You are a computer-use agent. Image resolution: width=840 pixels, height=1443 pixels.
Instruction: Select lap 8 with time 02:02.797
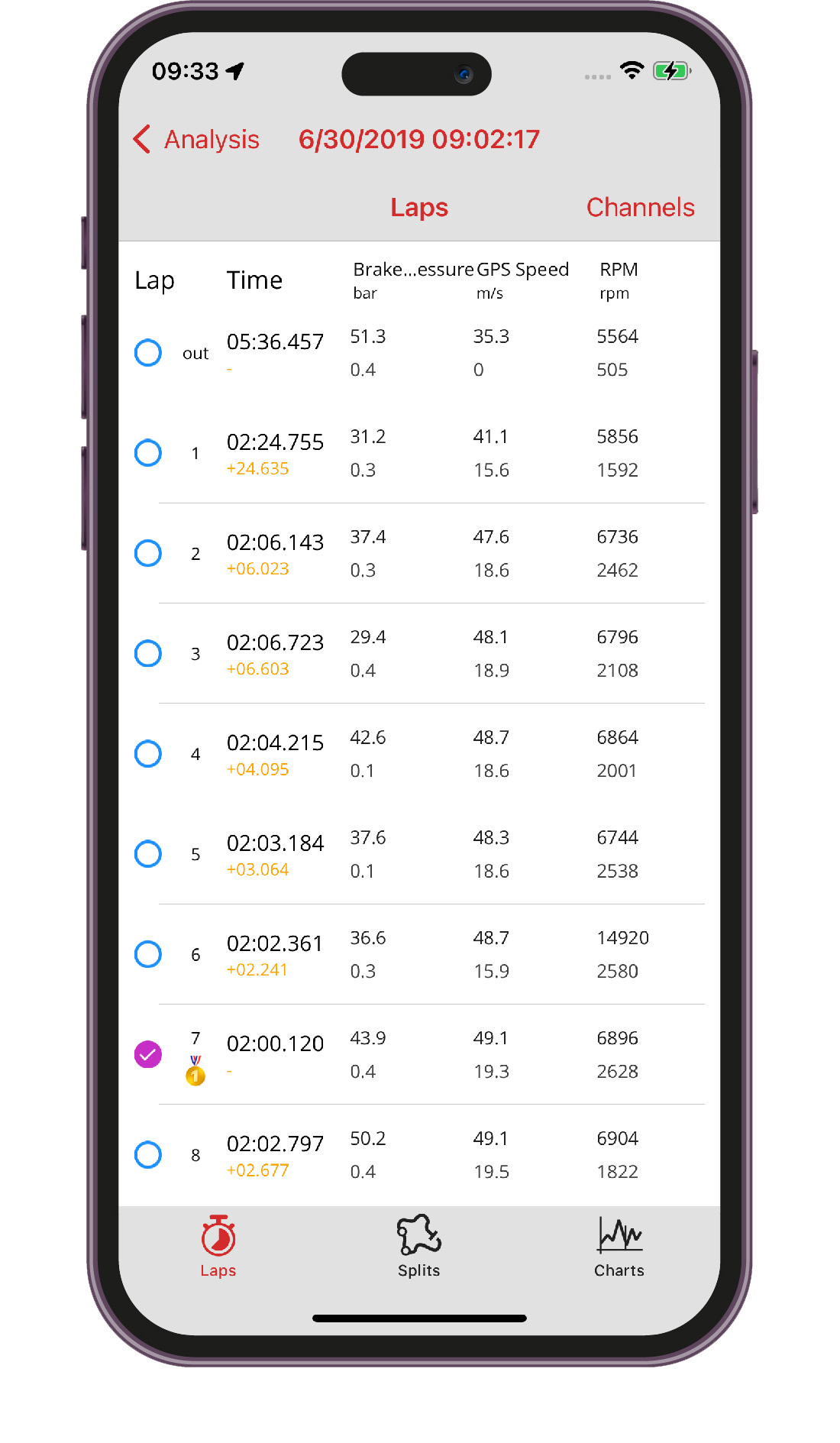click(148, 1155)
